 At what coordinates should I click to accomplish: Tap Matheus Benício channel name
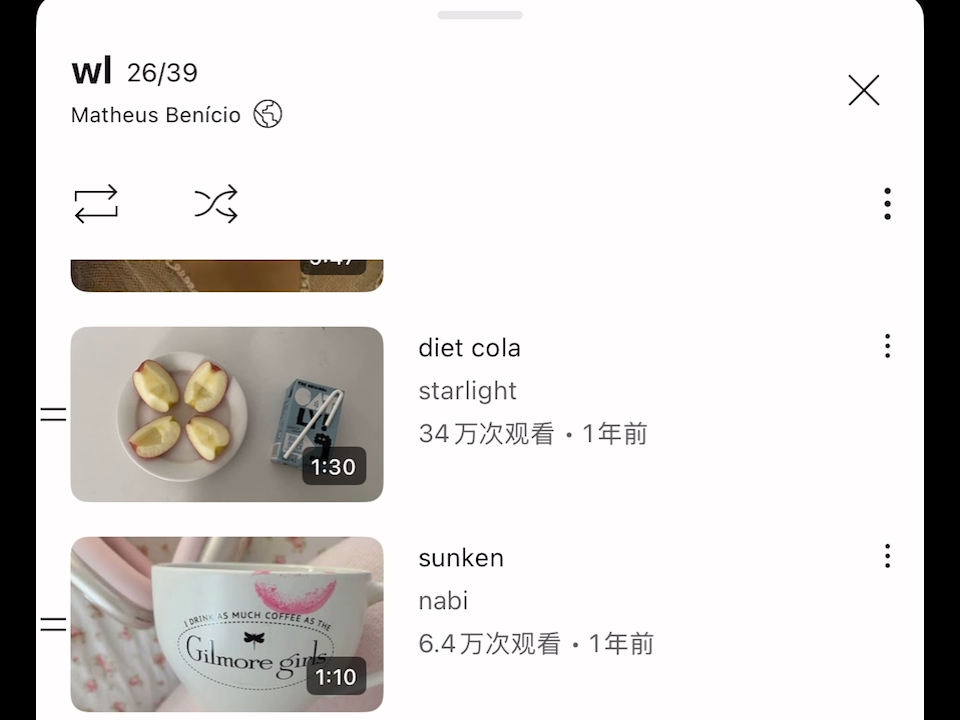[156, 115]
